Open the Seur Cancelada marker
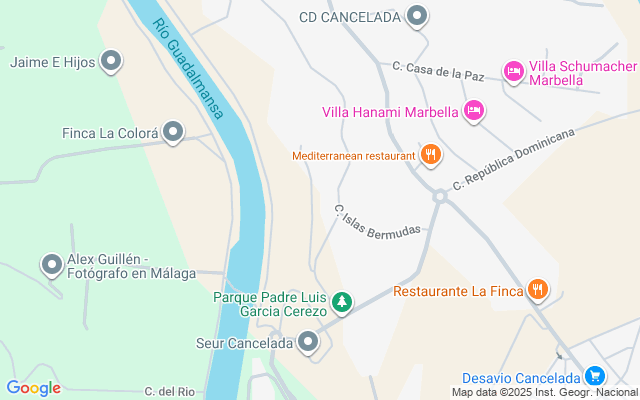The width and height of the screenshot is (640, 400). point(308,343)
